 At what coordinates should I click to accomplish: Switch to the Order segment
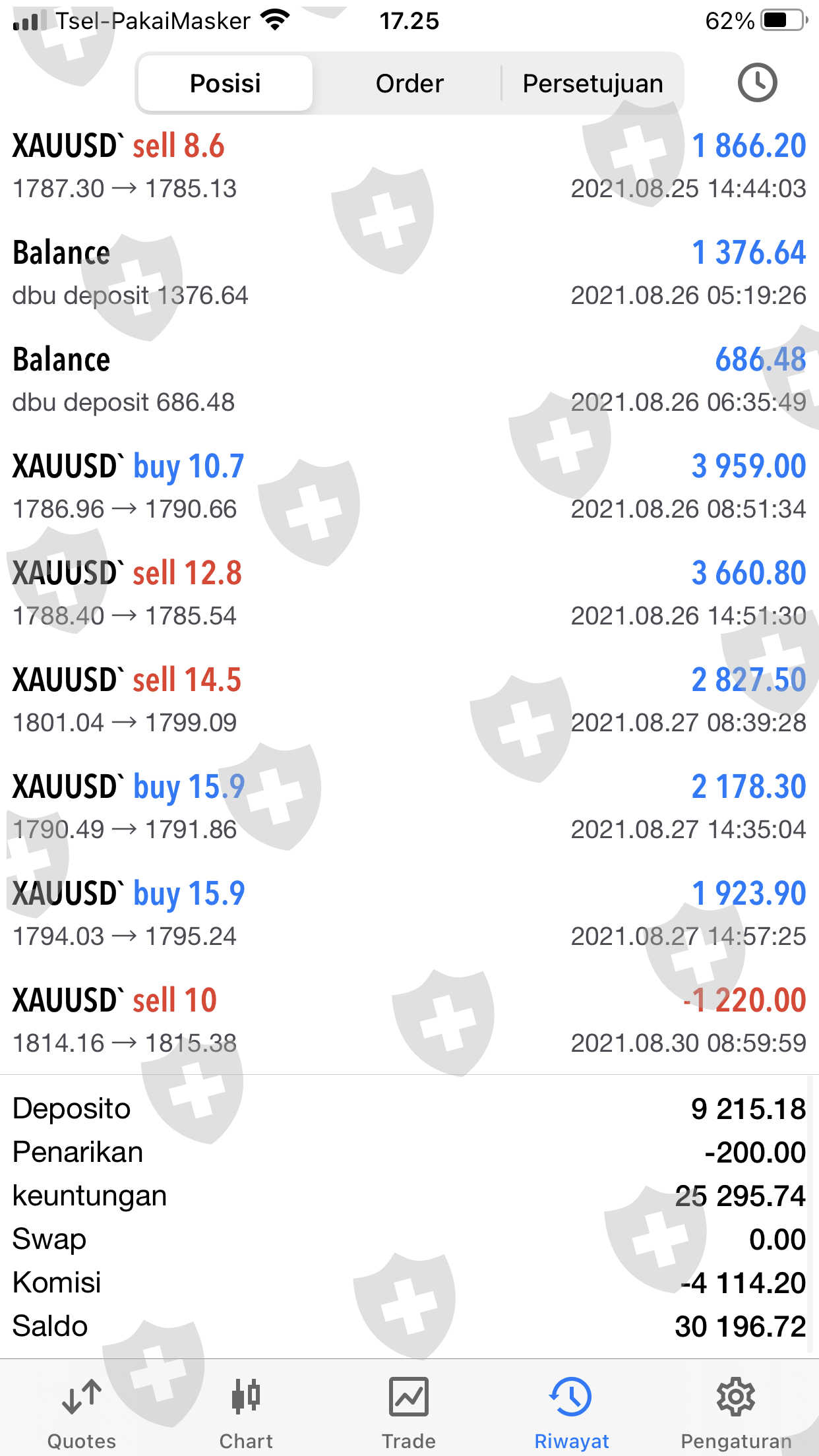[409, 84]
